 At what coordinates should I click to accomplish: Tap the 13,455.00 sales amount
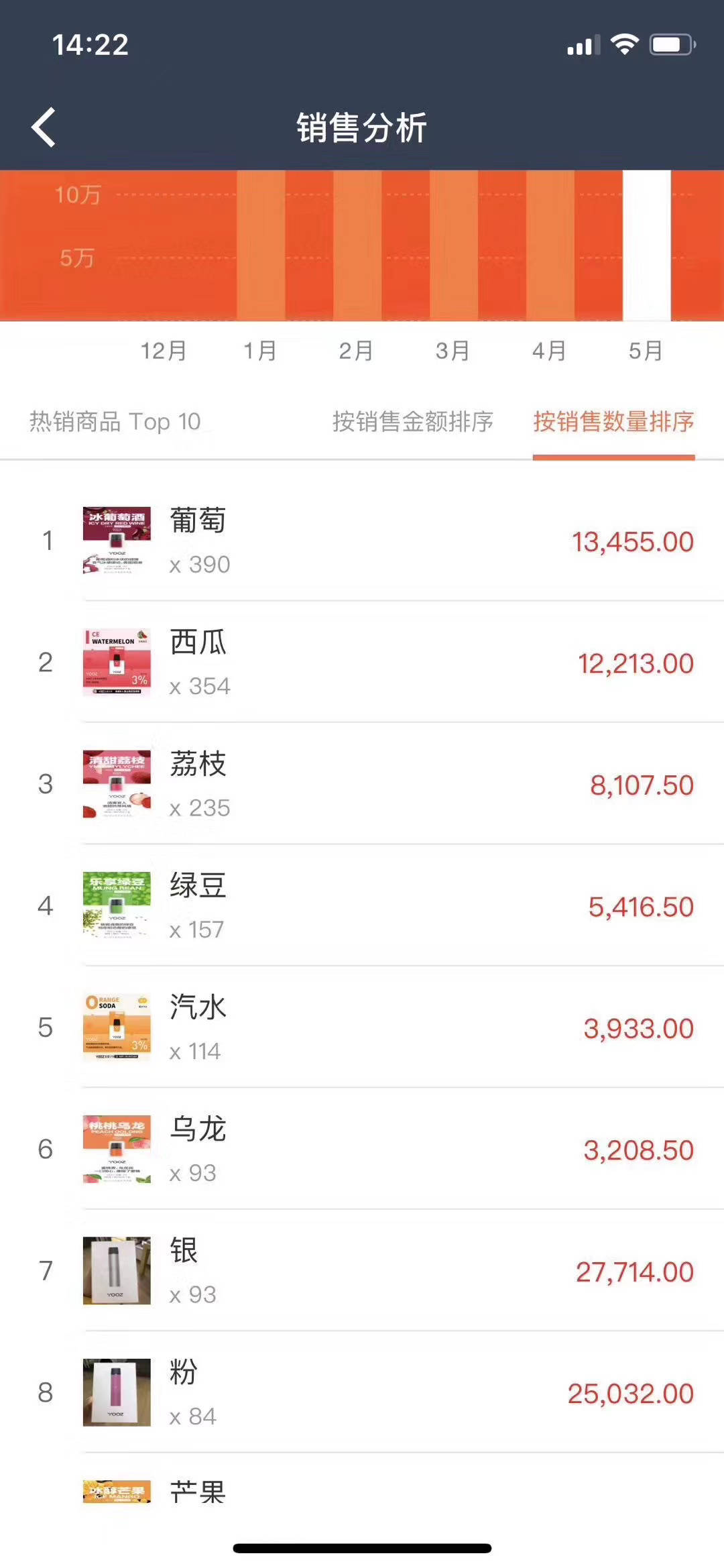point(633,542)
